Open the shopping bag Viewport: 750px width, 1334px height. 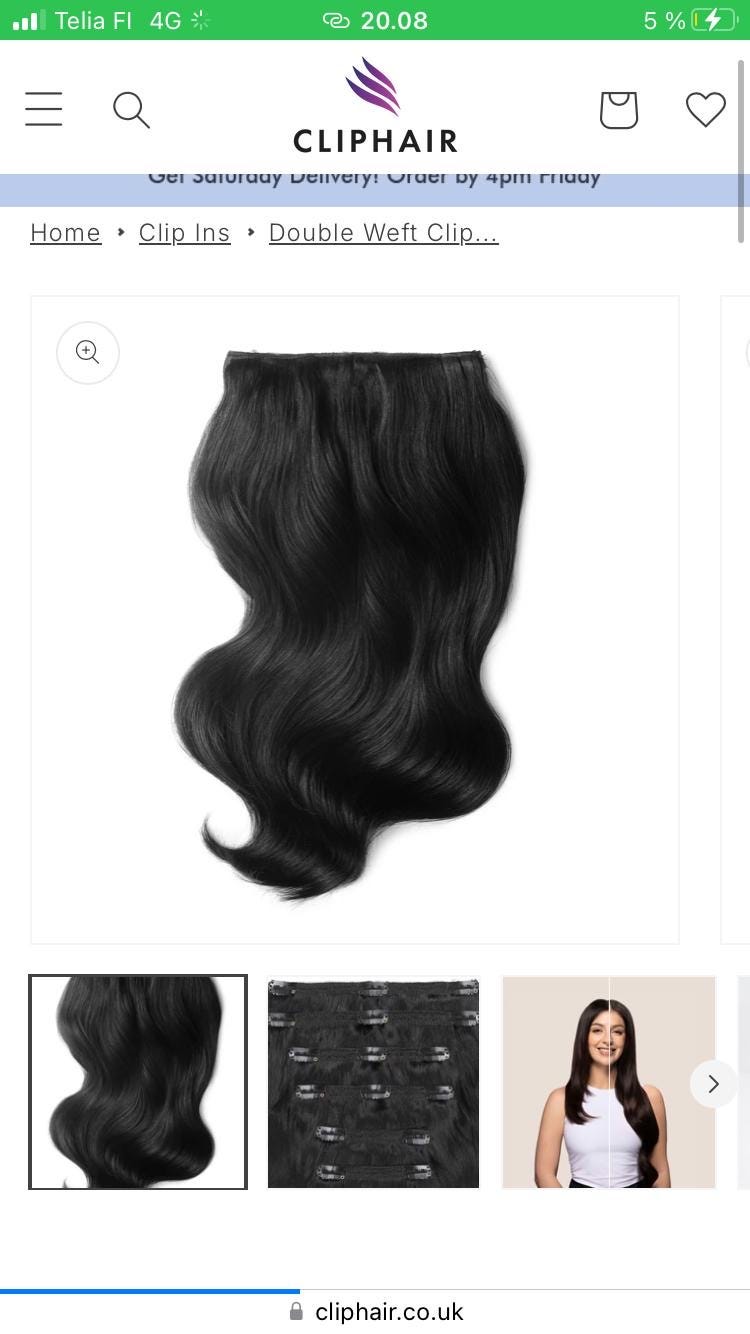pyautogui.click(x=618, y=109)
